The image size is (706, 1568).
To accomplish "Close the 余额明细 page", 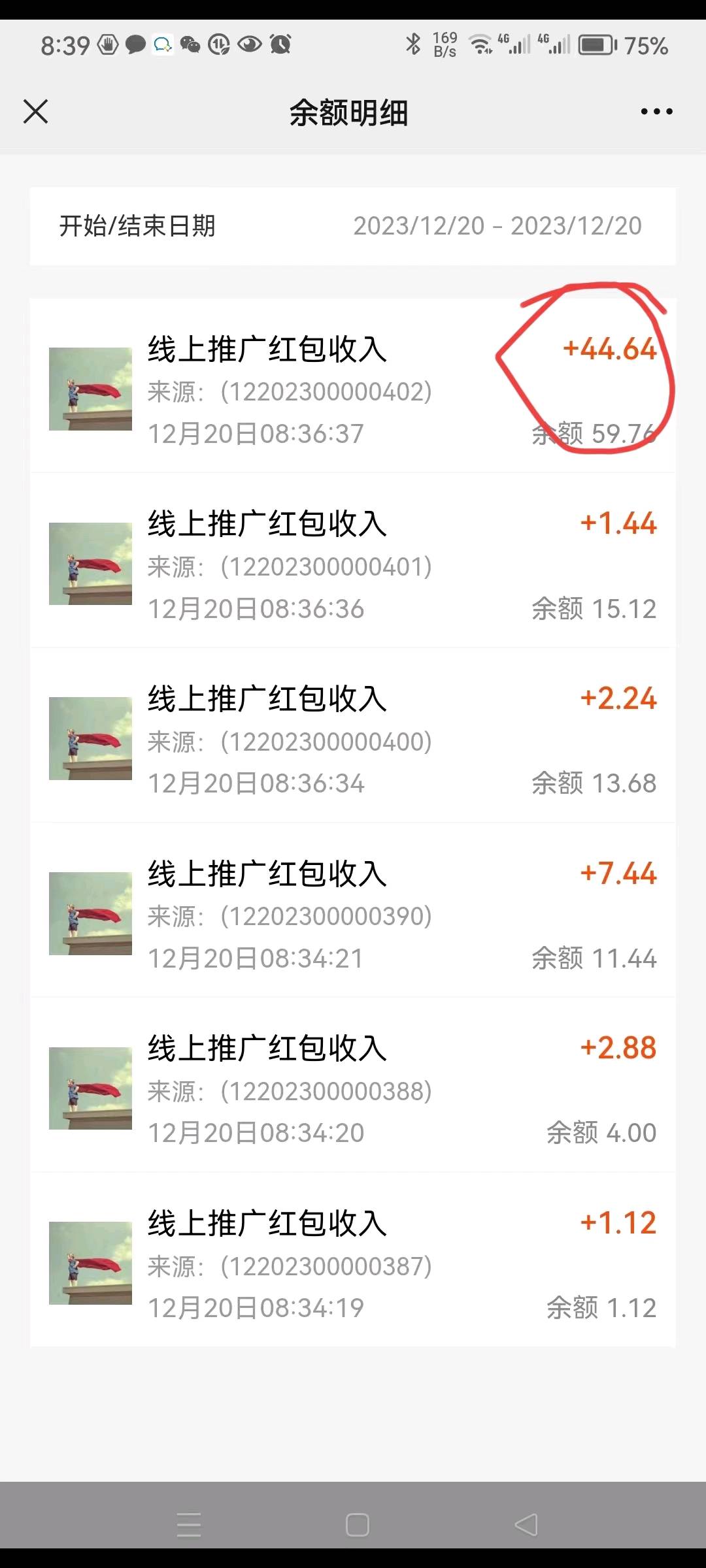I will pos(36,112).
